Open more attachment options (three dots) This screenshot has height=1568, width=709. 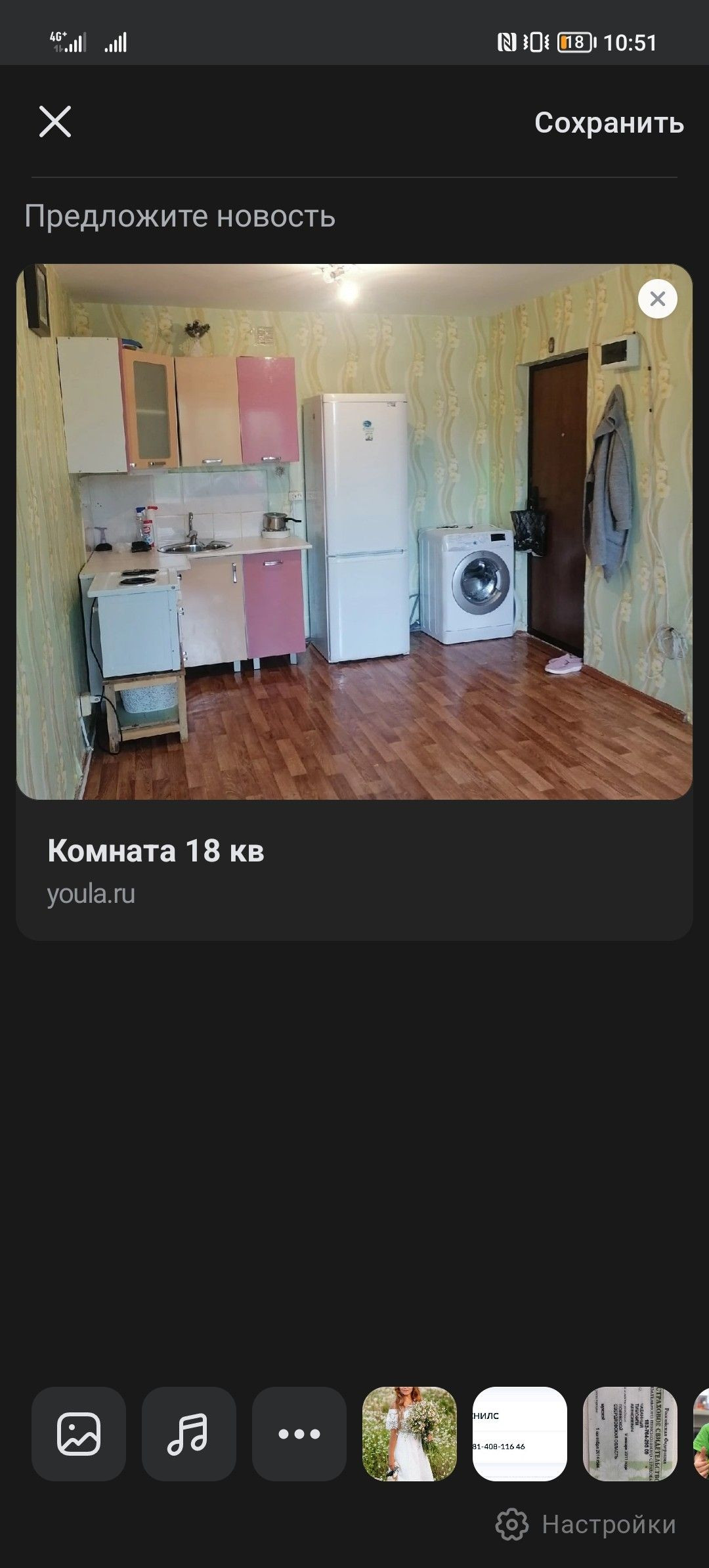tap(299, 1433)
